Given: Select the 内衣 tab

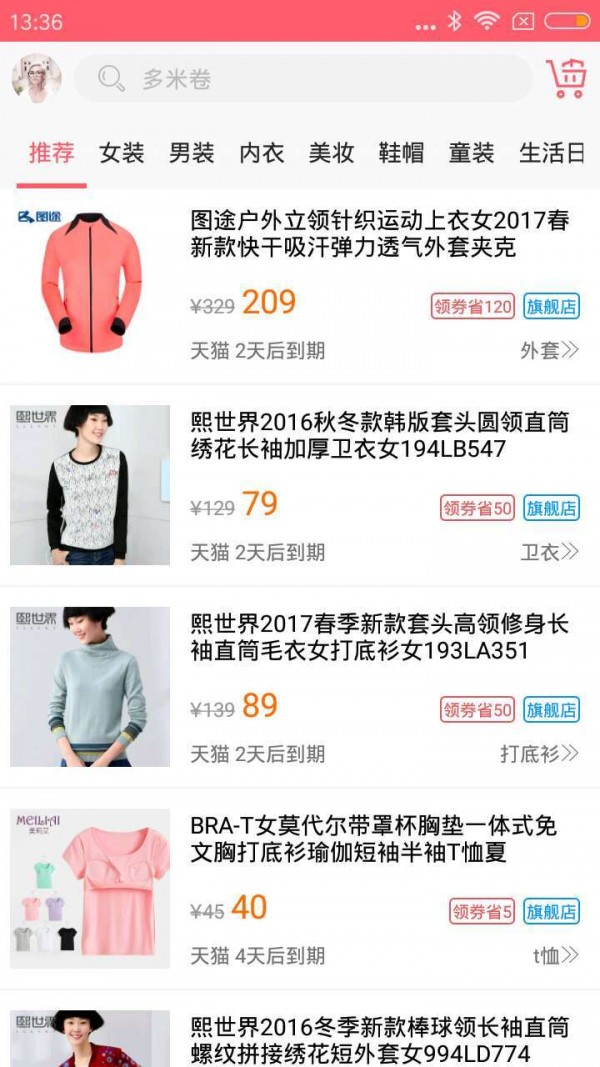Looking at the screenshot, I should (261, 153).
